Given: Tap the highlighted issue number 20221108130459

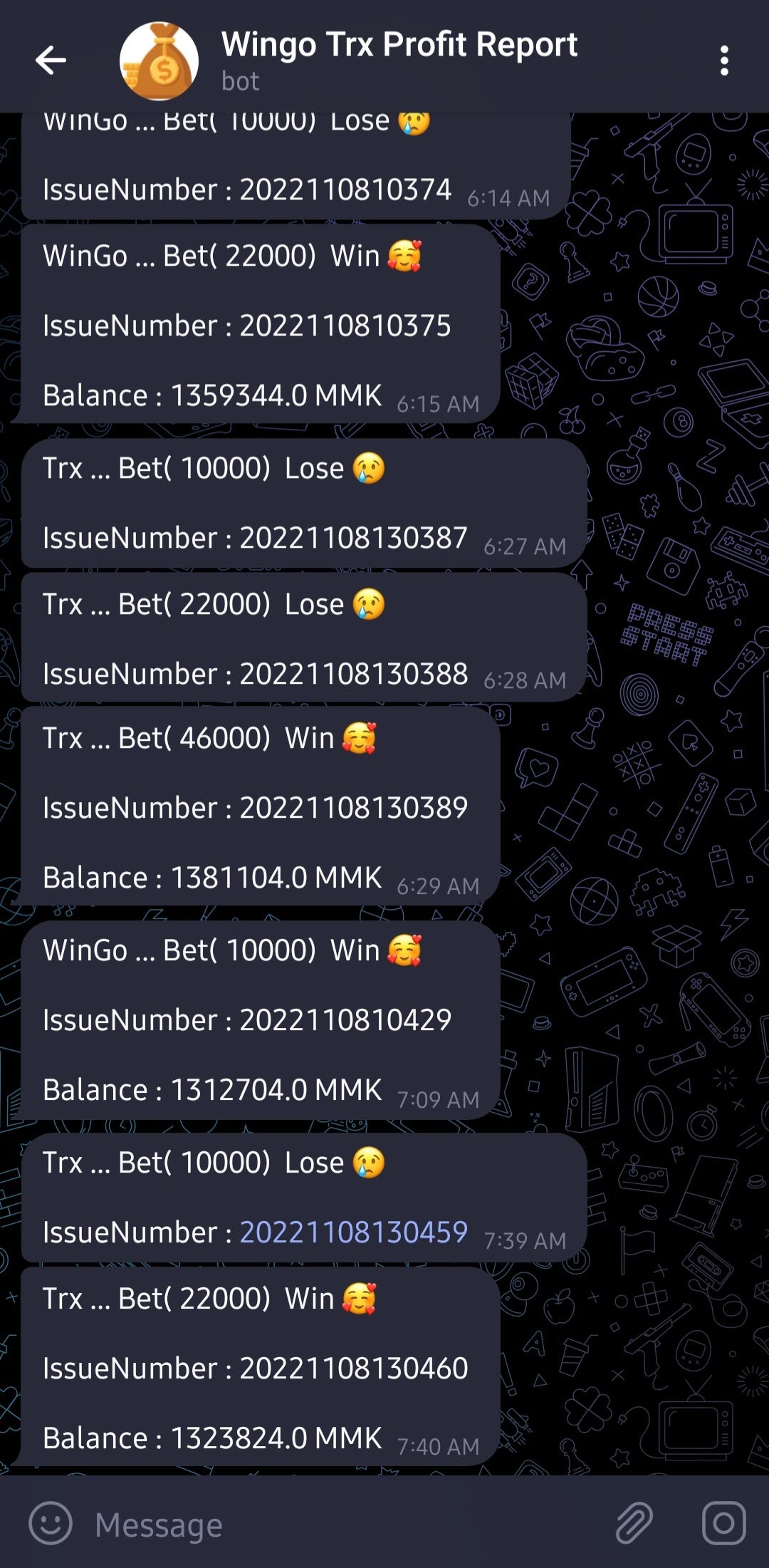Looking at the screenshot, I should (353, 1232).
